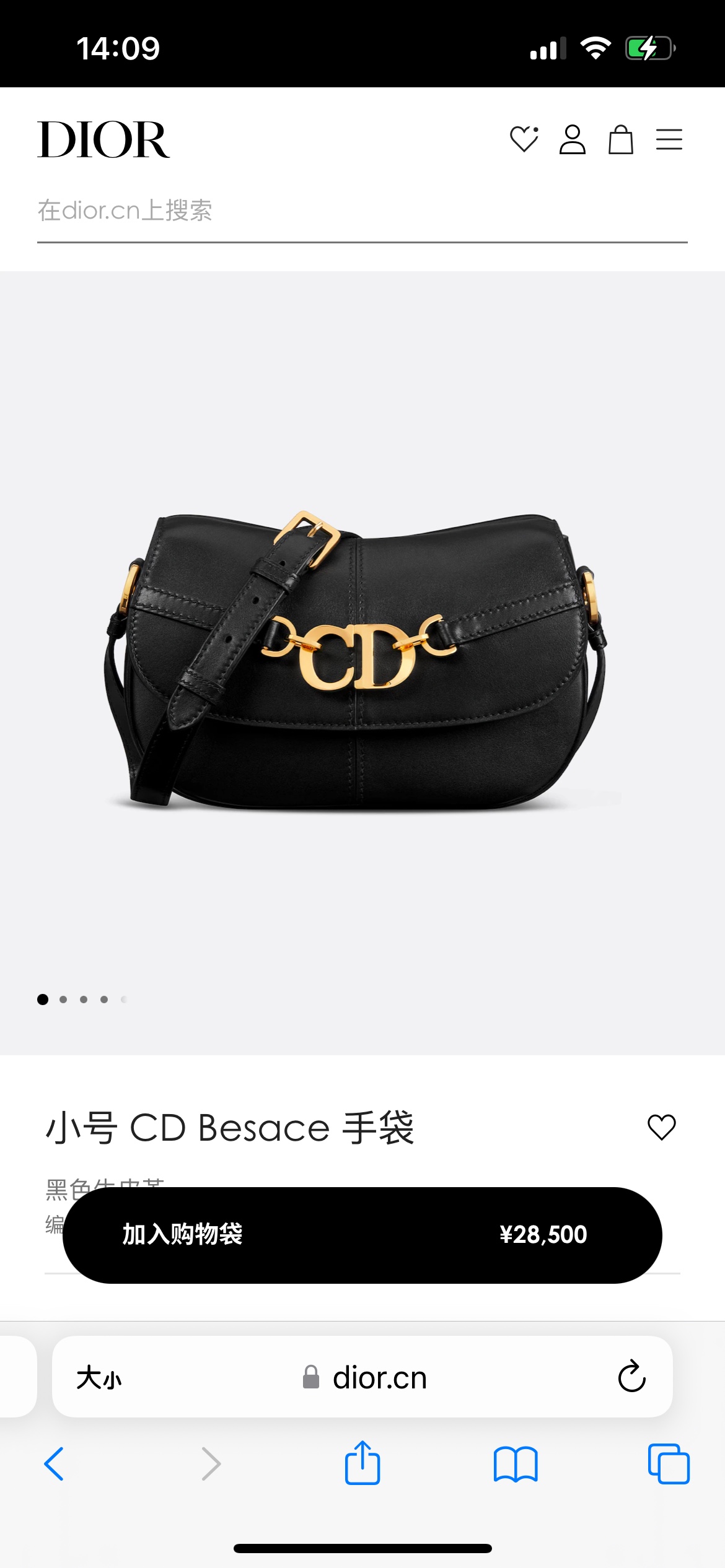Open the shopping bag

tap(620, 139)
